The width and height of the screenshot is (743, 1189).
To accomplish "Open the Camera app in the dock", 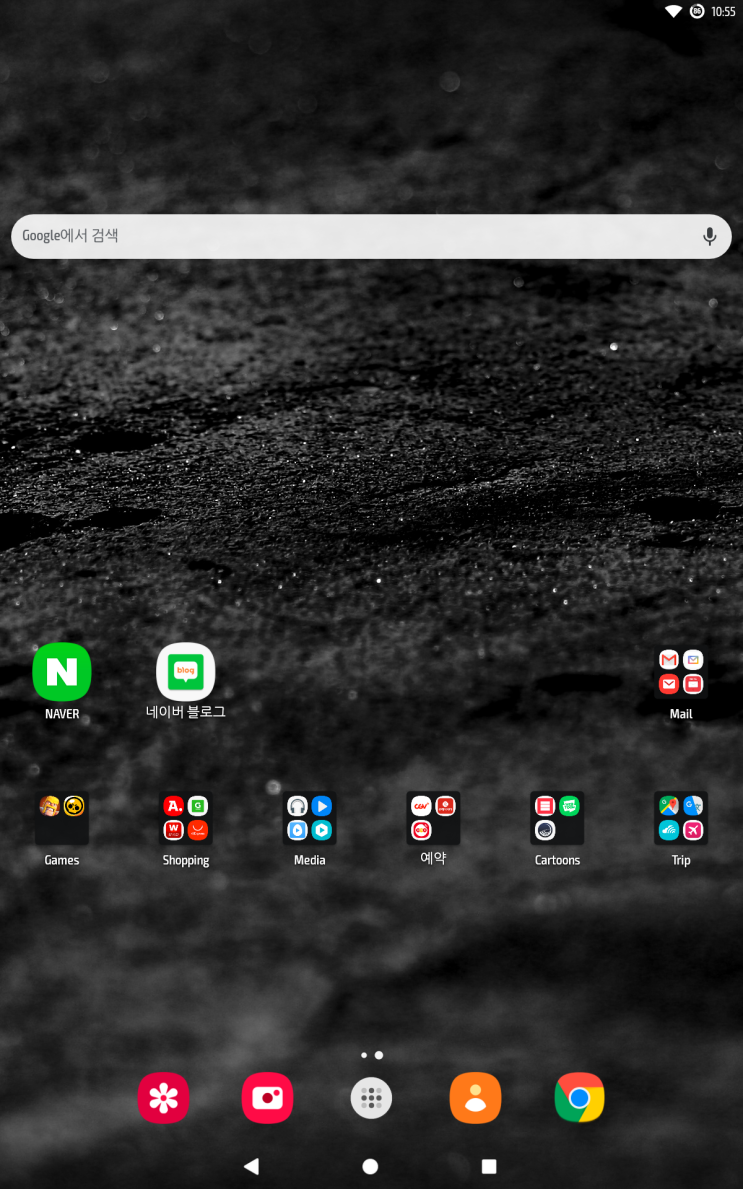I will [x=267, y=1098].
